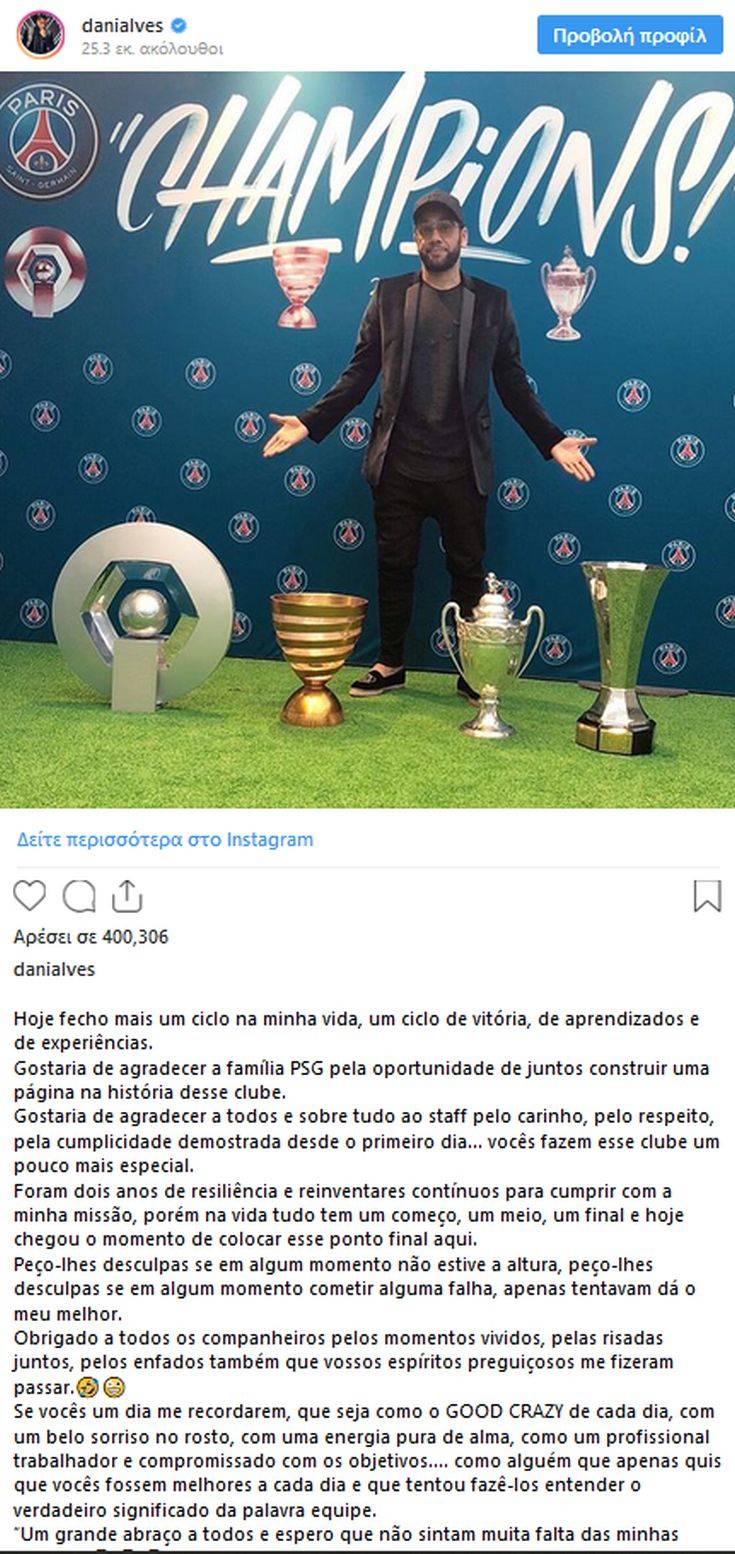Image resolution: width=735 pixels, height=1554 pixels.
Task: Follow the 'Δείτε περισσότερα στο Instagram' link
Action: (165, 840)
